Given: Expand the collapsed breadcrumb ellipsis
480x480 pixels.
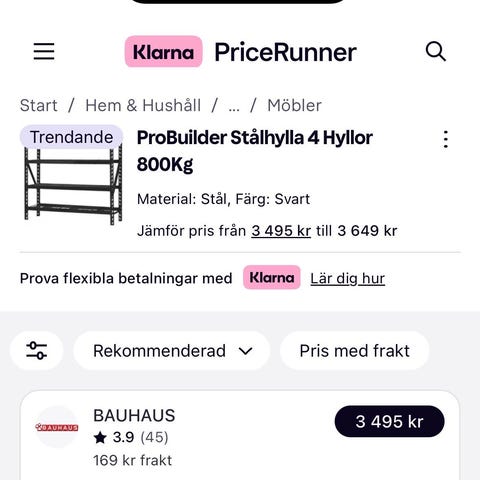Looking at the screenshot, I should click(234, 107).
